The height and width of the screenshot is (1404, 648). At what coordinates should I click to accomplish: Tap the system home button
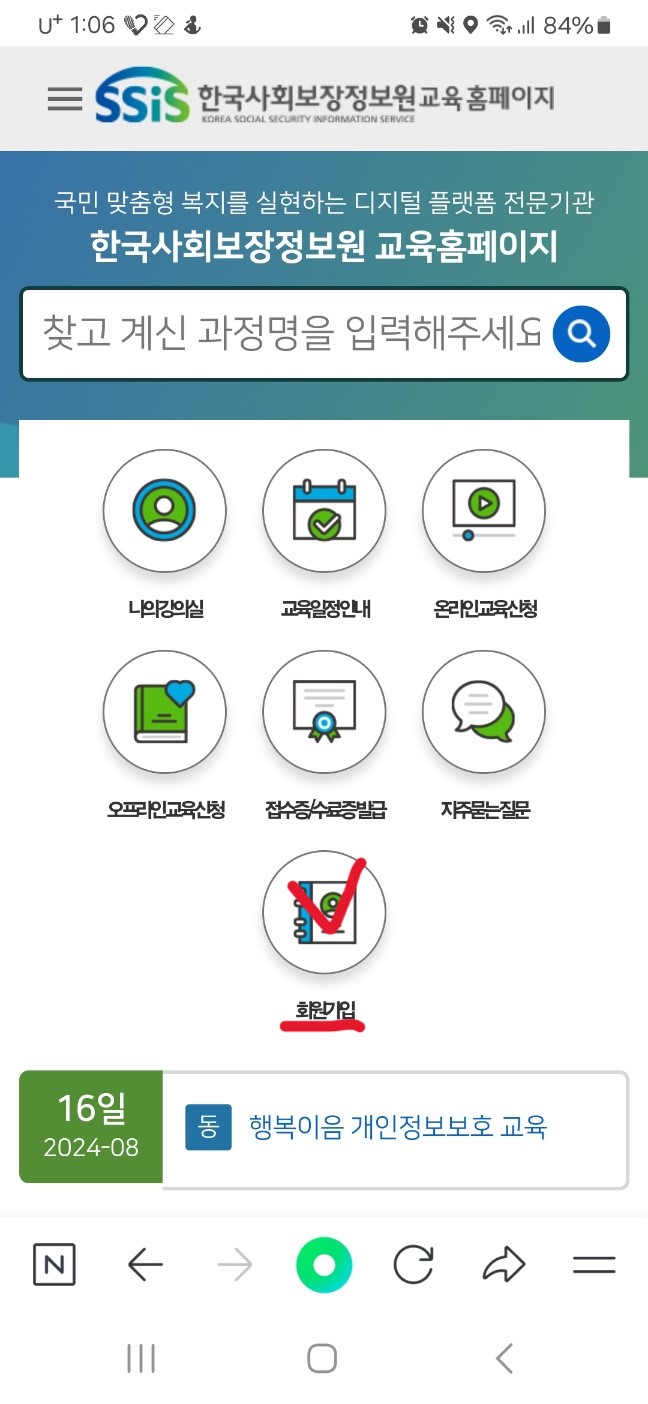322,1358
